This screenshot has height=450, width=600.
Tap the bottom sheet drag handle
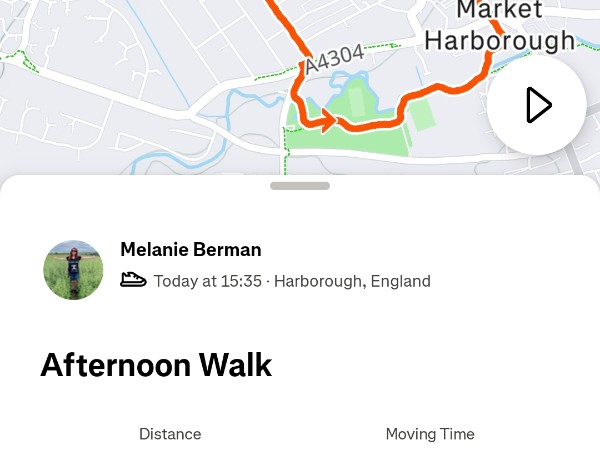click(300, 186)
